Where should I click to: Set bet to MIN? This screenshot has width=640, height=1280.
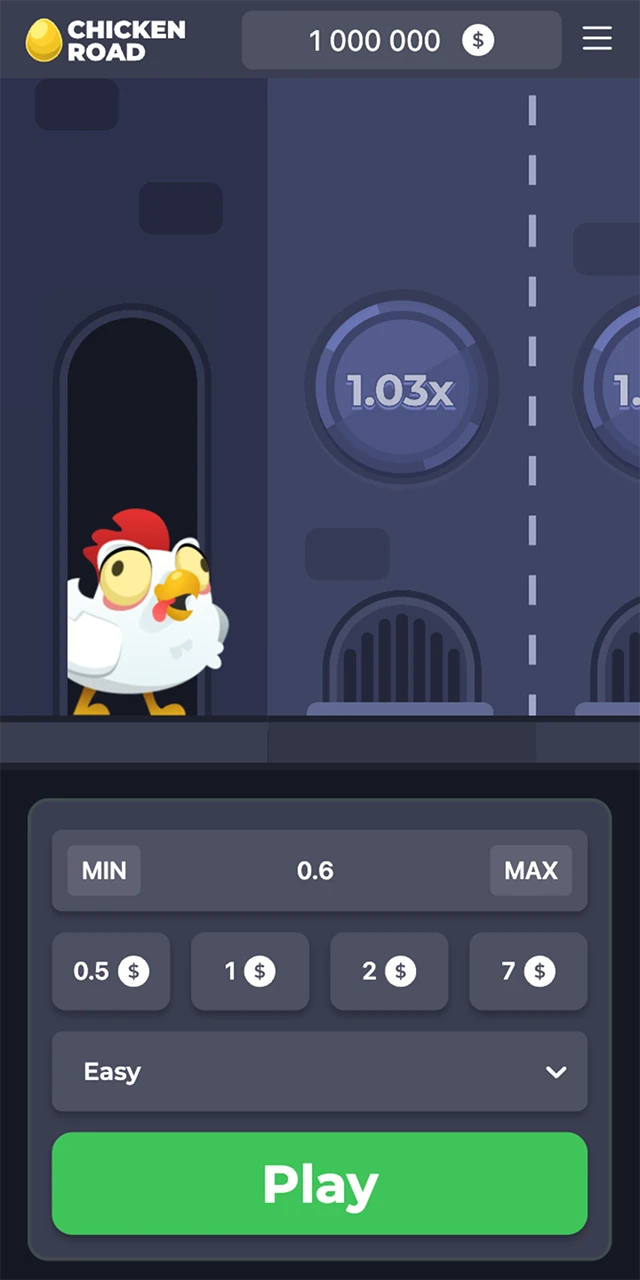(x=104, y=870)
